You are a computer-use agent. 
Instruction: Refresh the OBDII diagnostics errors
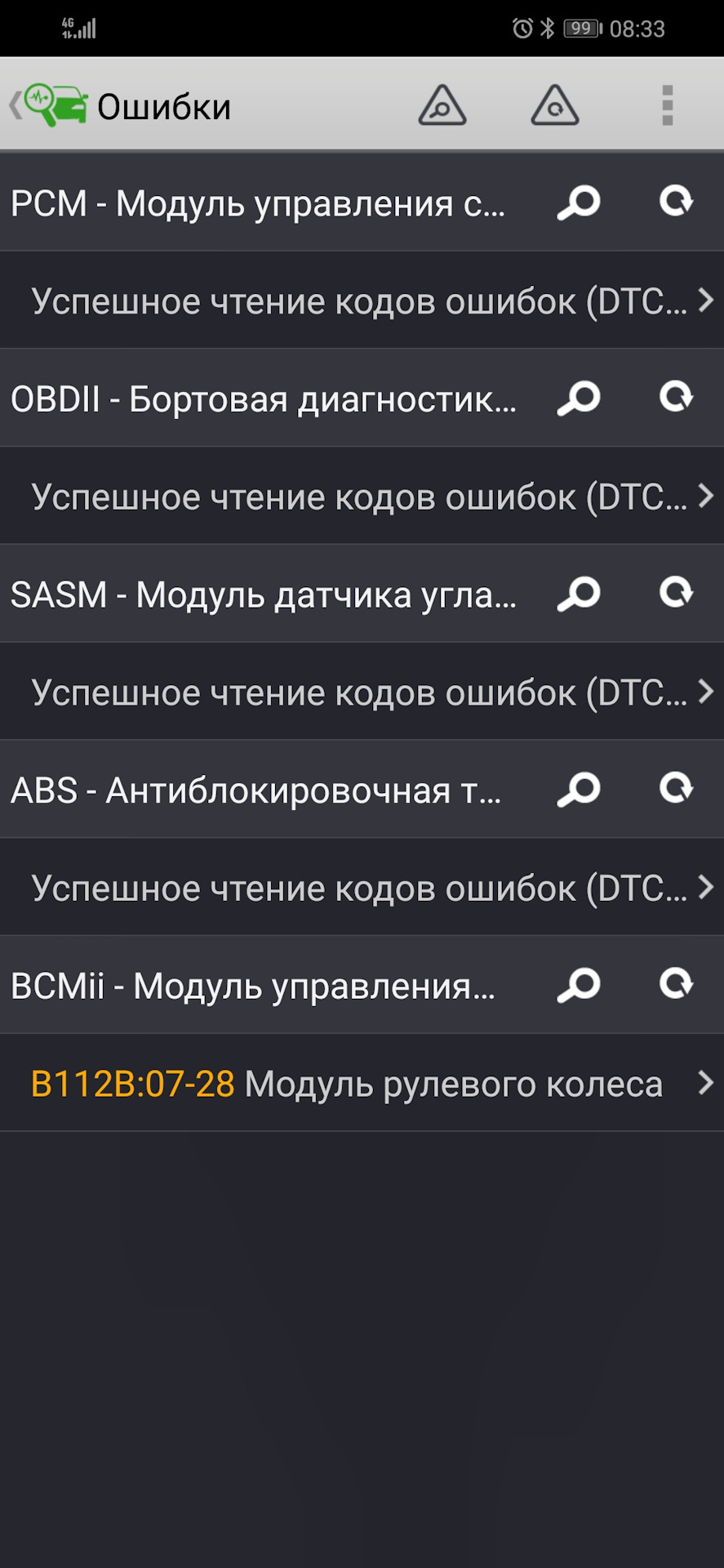[x=676, y=398]
